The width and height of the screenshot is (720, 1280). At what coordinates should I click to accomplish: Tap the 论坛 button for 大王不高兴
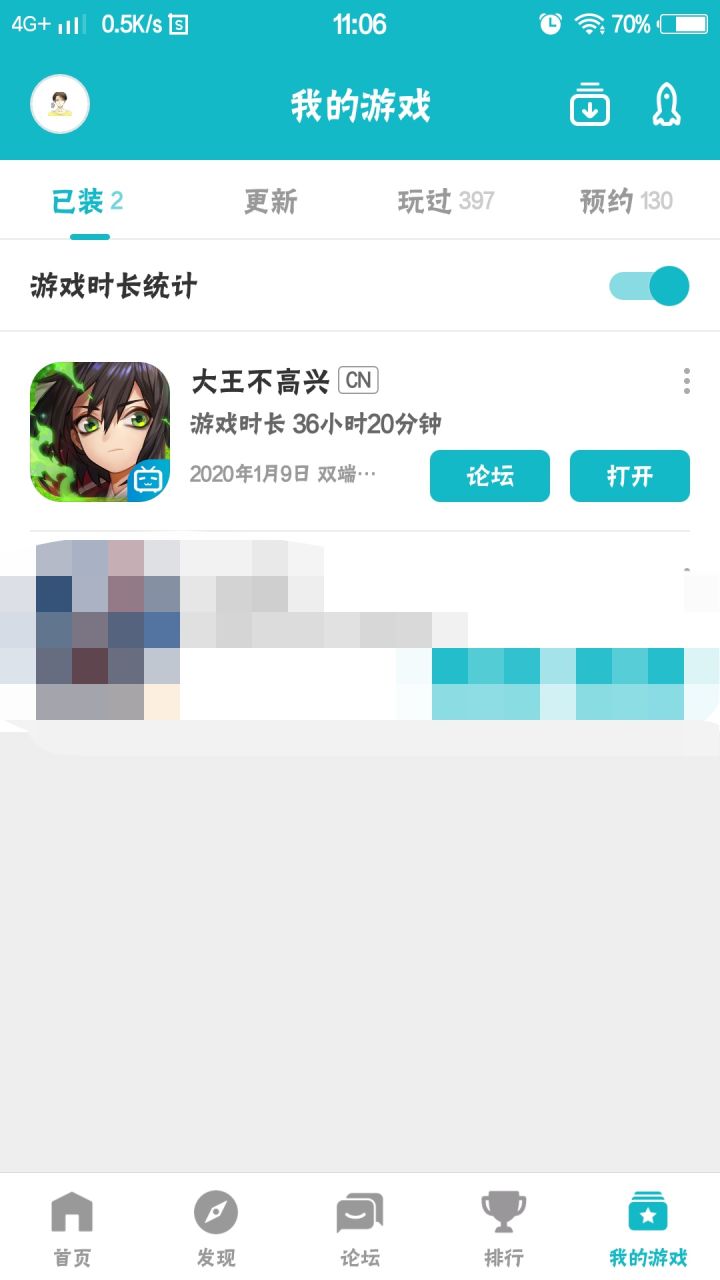point(489,476)
